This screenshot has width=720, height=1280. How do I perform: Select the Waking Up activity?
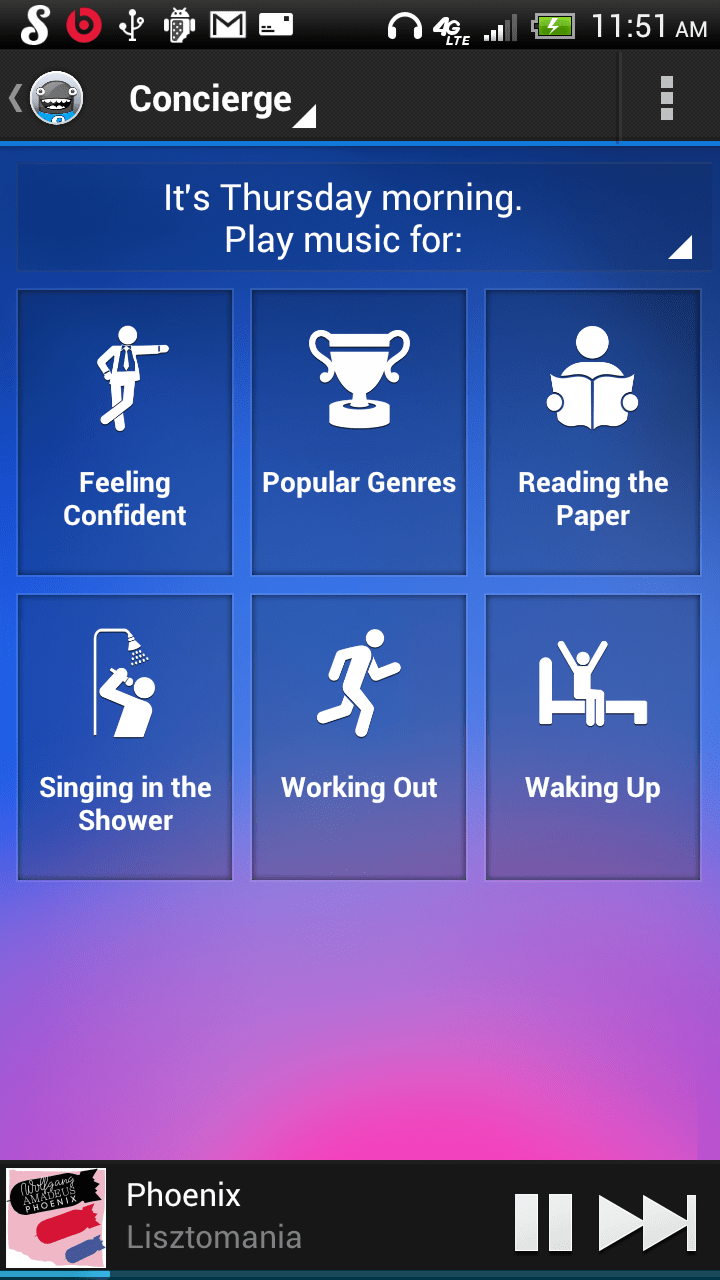[593, 737]
